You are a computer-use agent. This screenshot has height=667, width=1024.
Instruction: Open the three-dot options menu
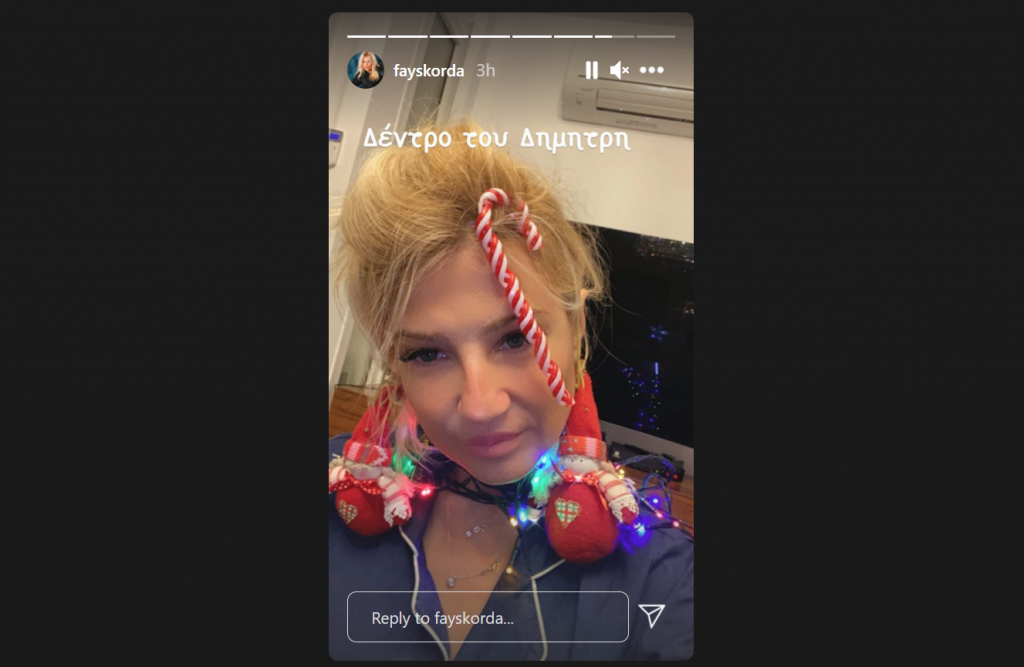tap(652, 70)
